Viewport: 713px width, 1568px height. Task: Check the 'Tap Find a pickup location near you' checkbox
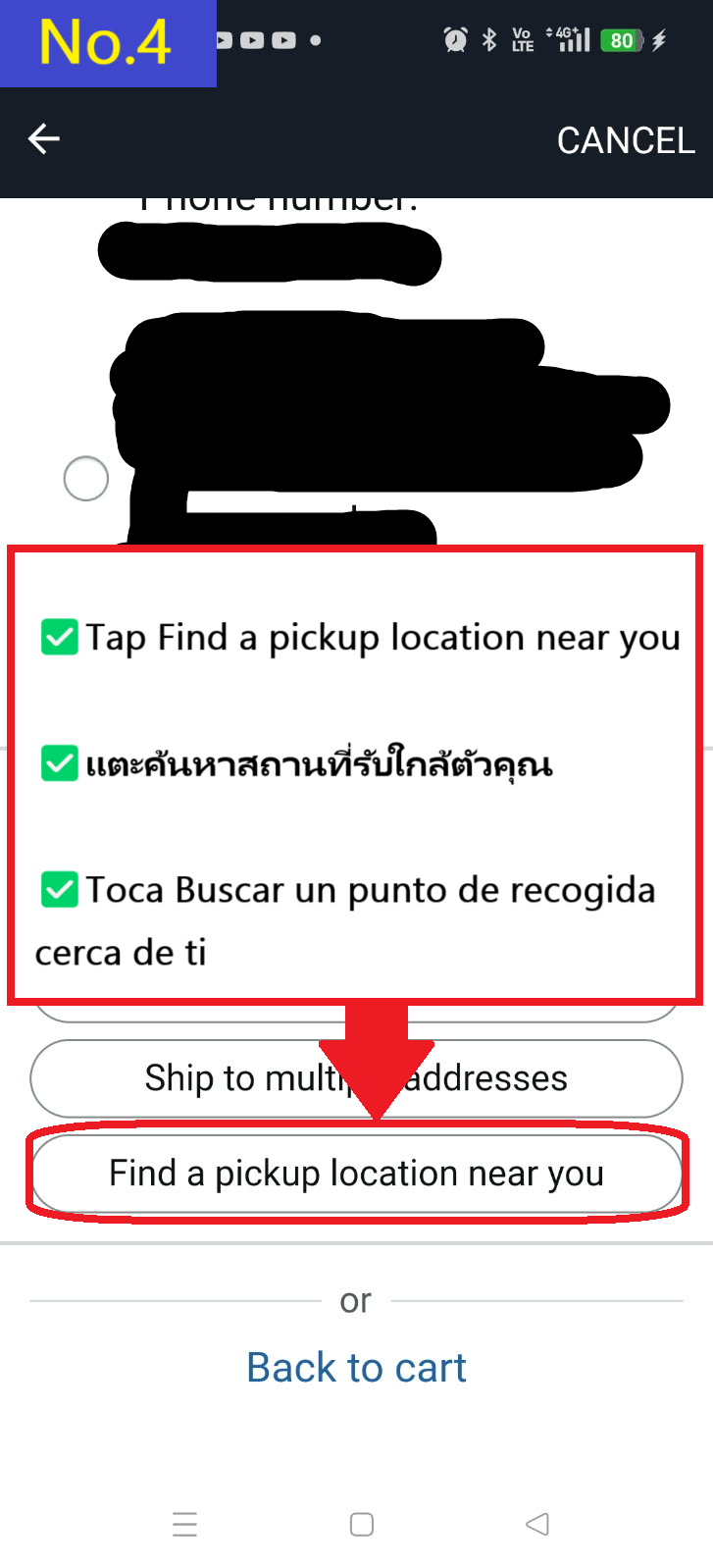point(58,637)
